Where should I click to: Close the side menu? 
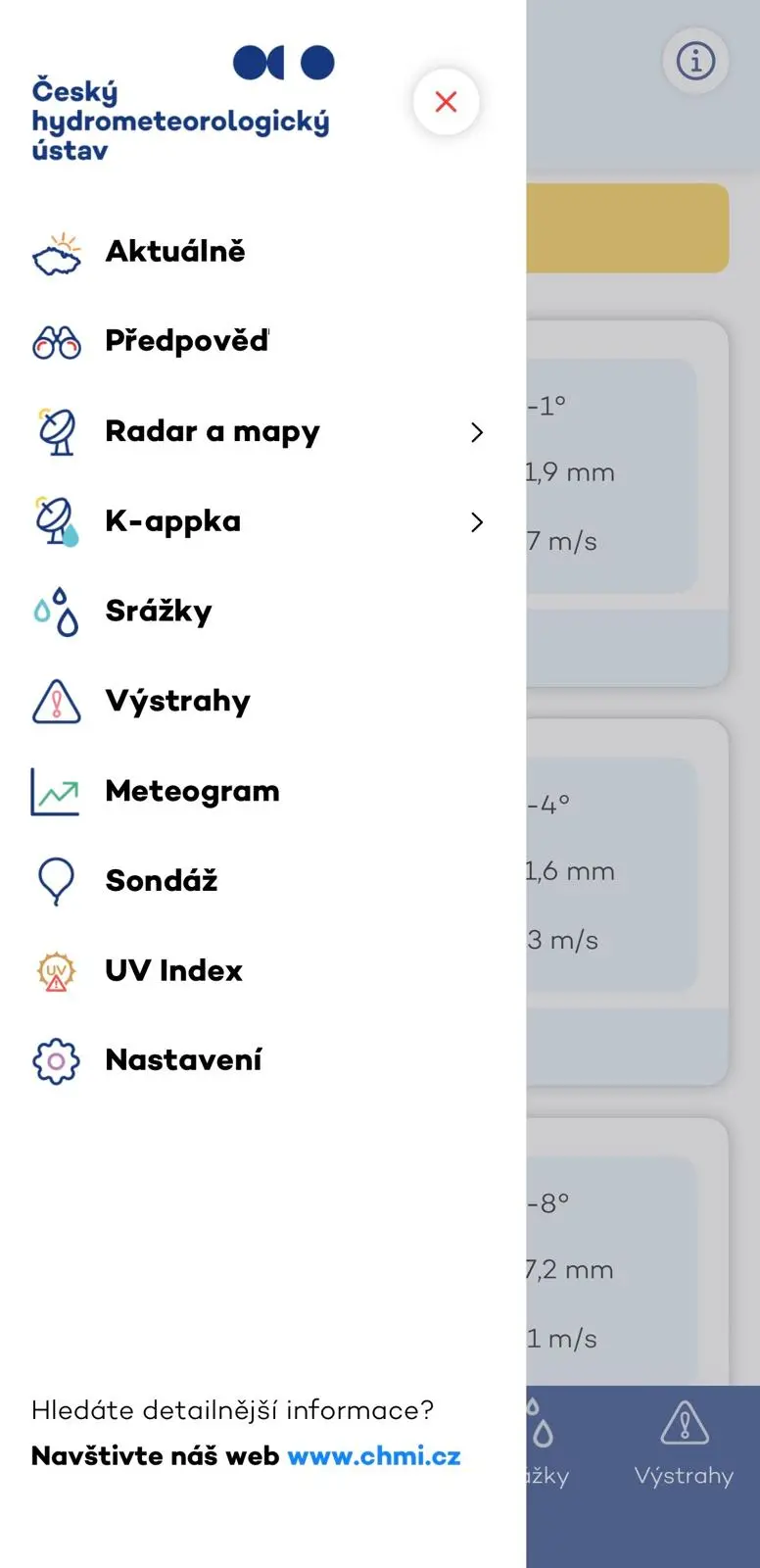[446, 102]
